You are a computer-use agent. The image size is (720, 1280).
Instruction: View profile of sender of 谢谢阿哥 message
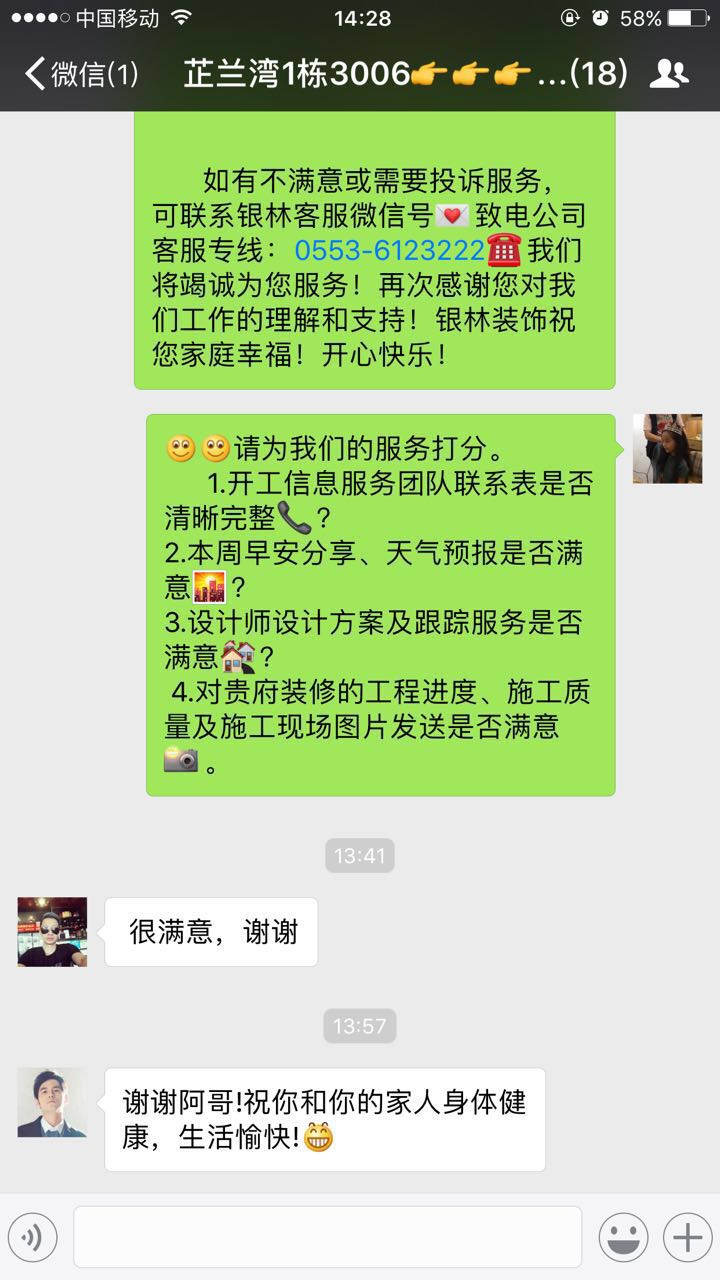52,1102
